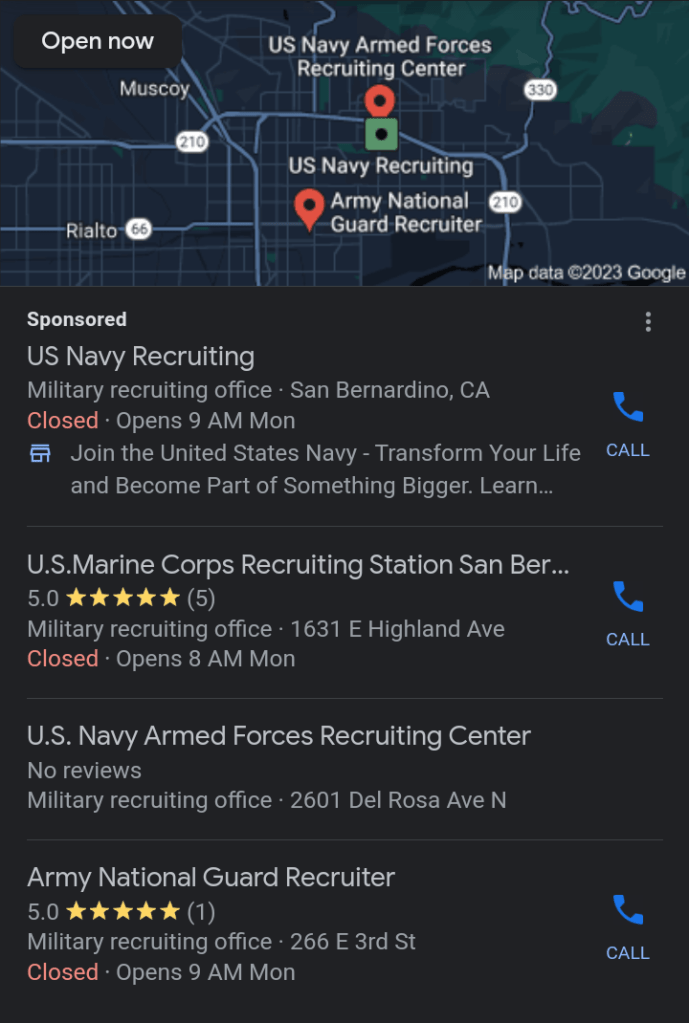Screen dimensions: 689x1023
Task: Tap the Army National Guard Recruiter map pin
Action: point(310,206)
